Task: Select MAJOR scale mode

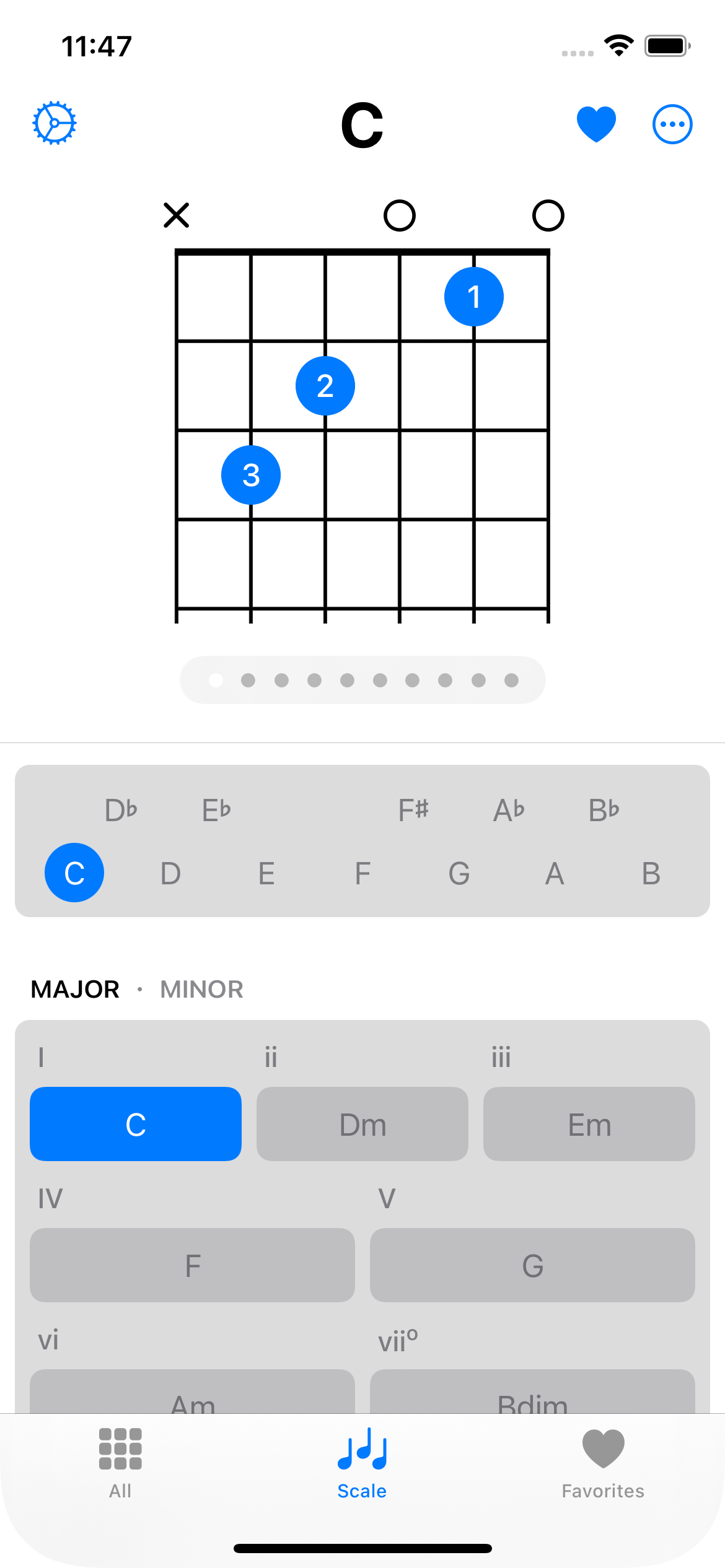Action: pyautogui.click(x=76, y=988)
